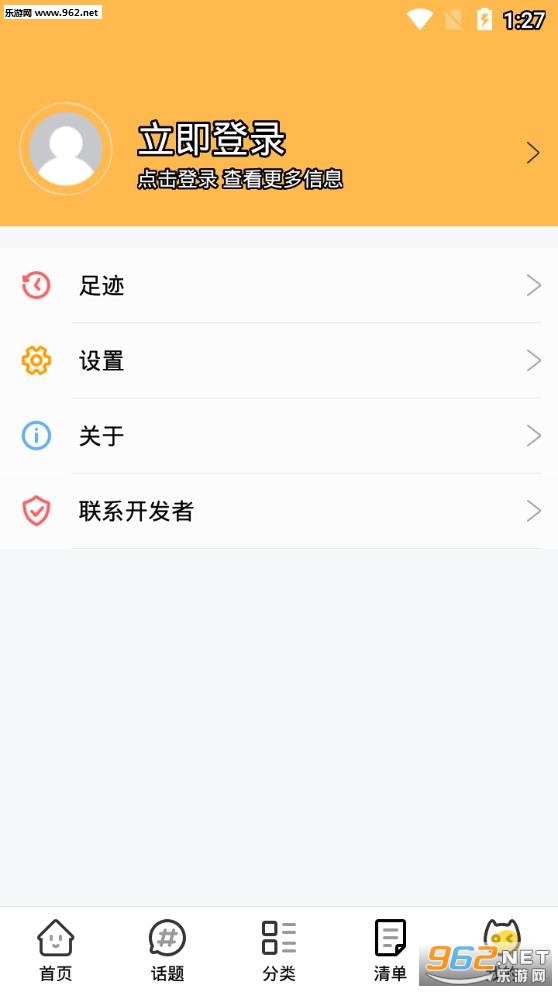Viewport: 558px width, 992px height.
Task: Switch to the 首页 home tab
Action: point(56,950)
